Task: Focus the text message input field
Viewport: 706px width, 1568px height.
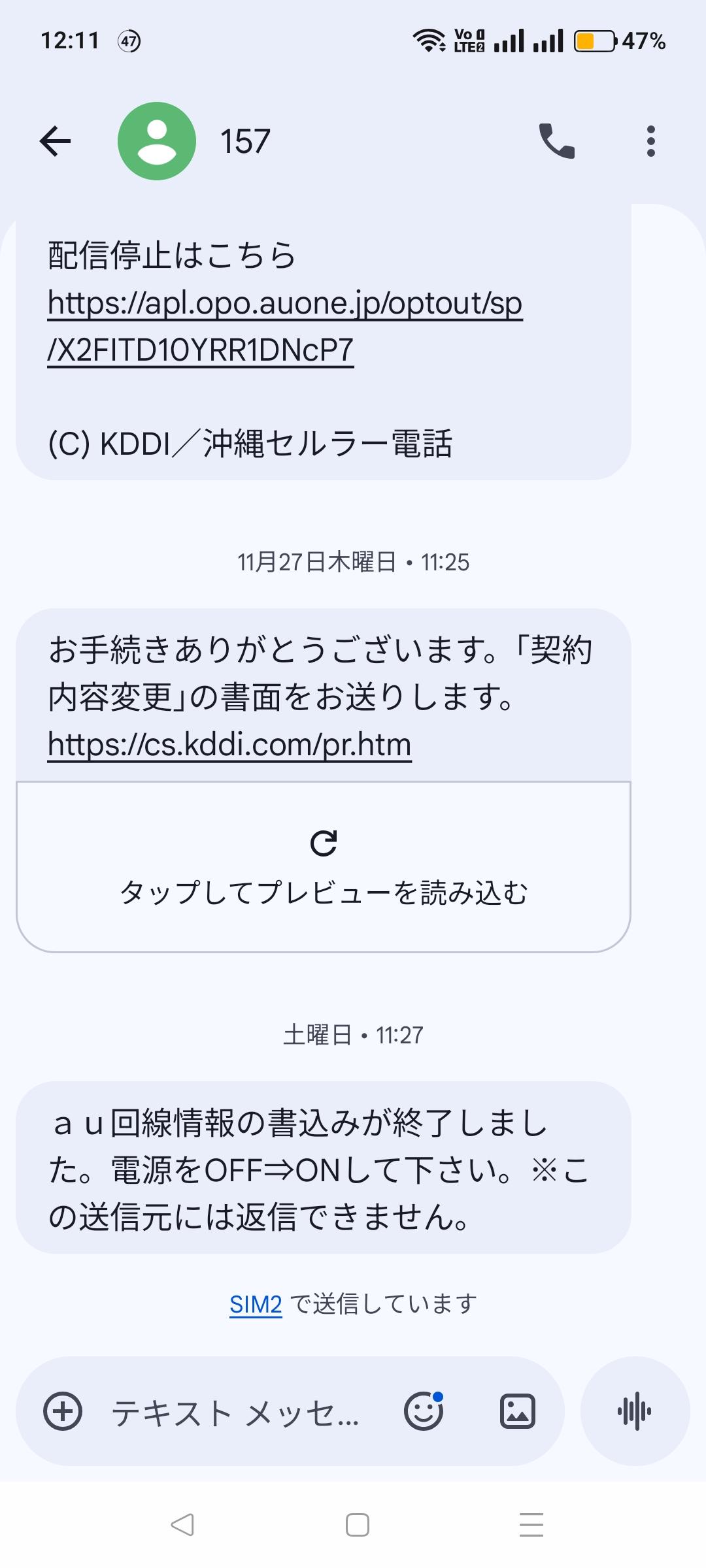Action: click(235, 1413)
